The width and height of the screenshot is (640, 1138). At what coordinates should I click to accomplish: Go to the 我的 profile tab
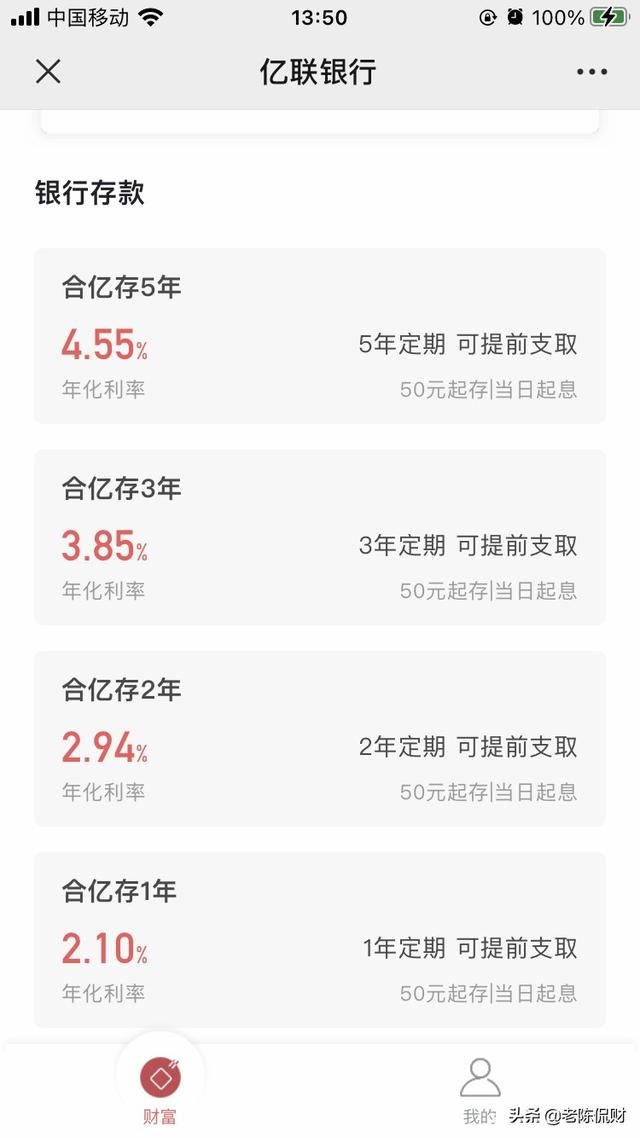[480, 1090]
